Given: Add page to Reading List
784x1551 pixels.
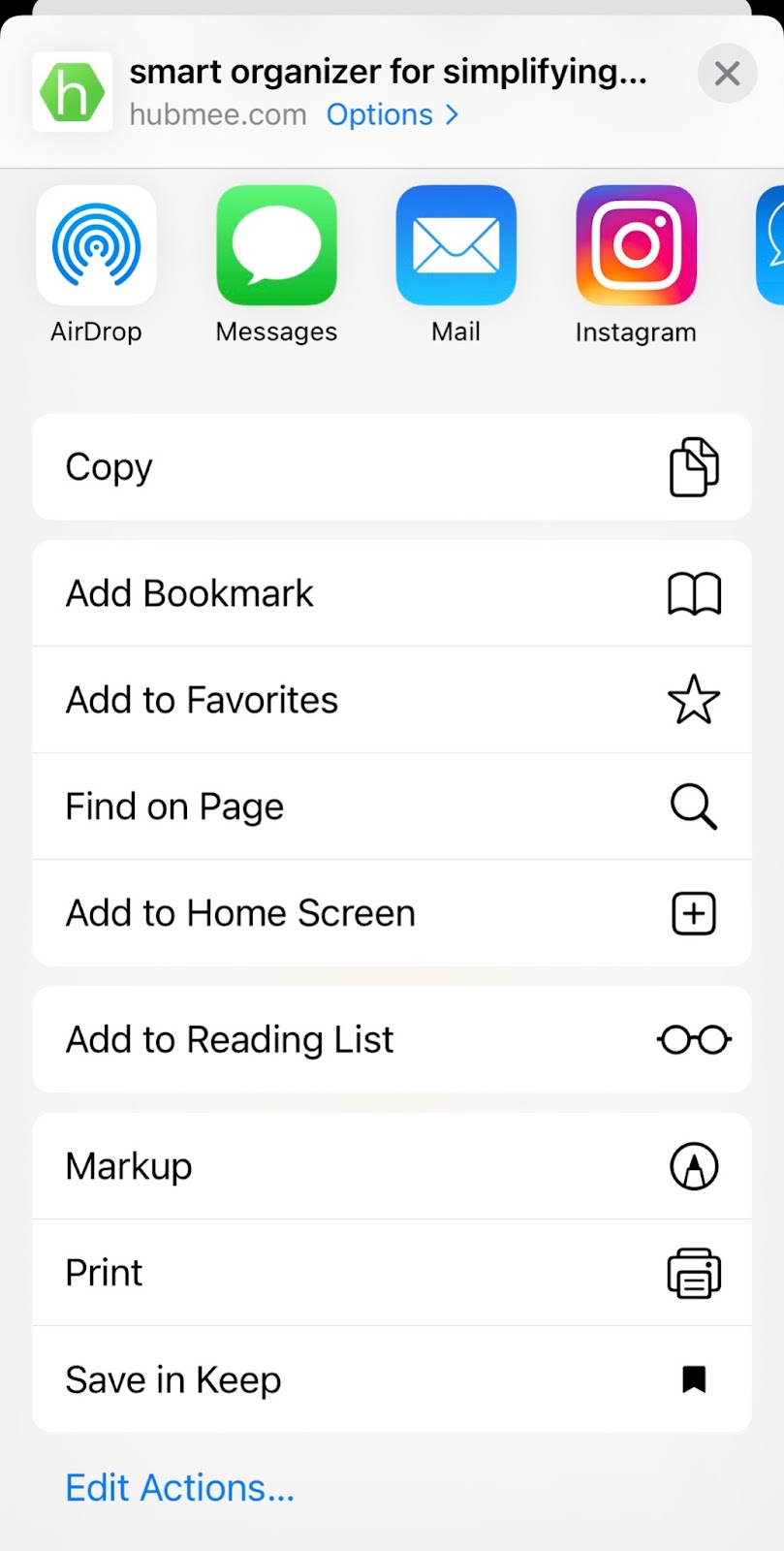Looking at the screenshot, I should (392, 1039).
